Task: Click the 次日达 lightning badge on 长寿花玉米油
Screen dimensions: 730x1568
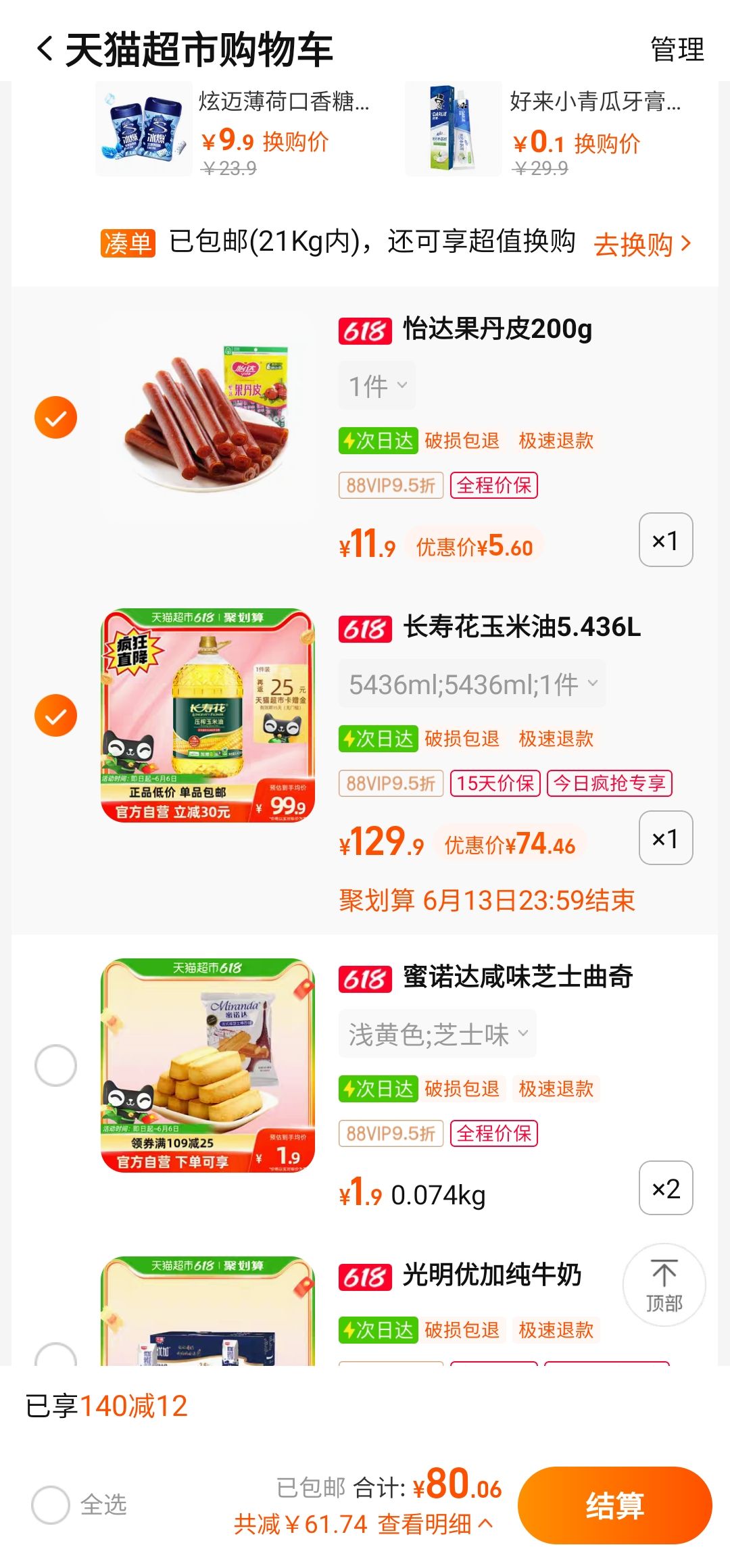Action: [x=378, y=739]
